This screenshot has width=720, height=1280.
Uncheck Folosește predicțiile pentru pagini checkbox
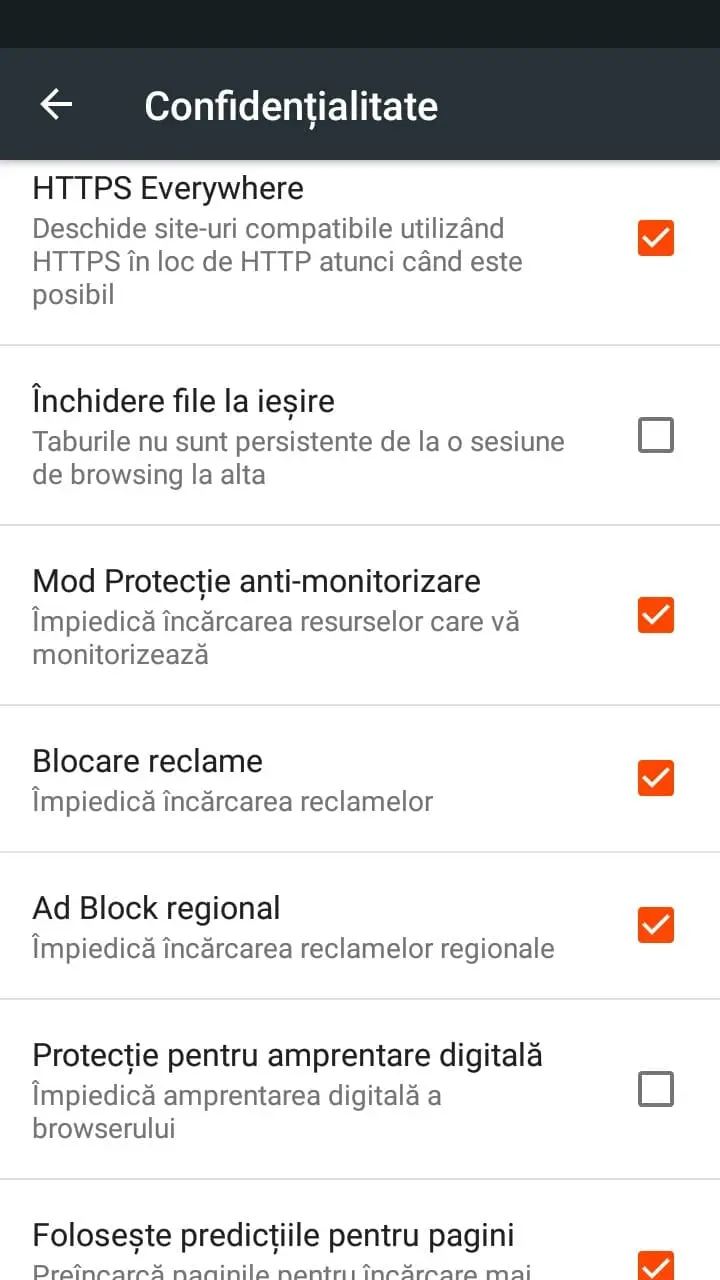tap(656, 1264)
